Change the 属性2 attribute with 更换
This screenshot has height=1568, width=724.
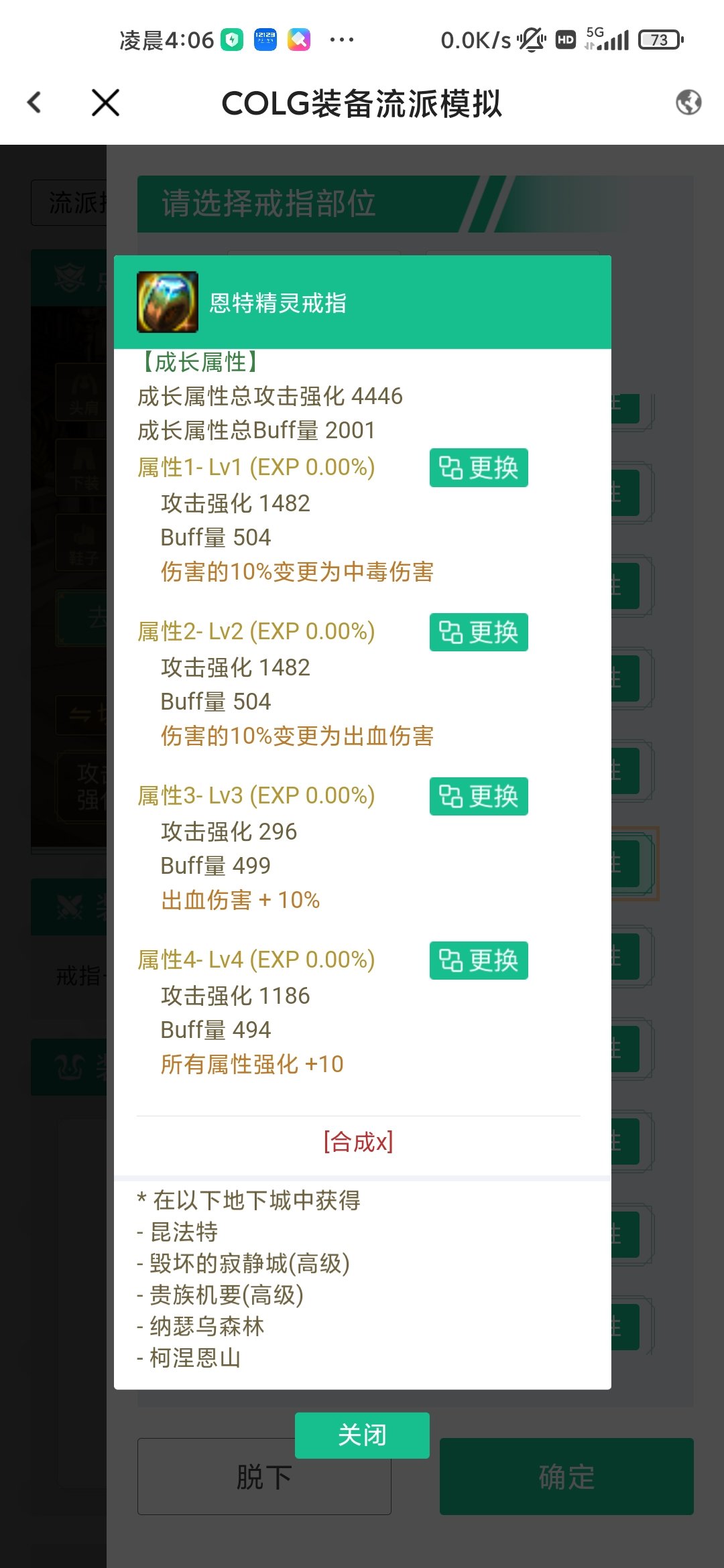pos(479,632)
